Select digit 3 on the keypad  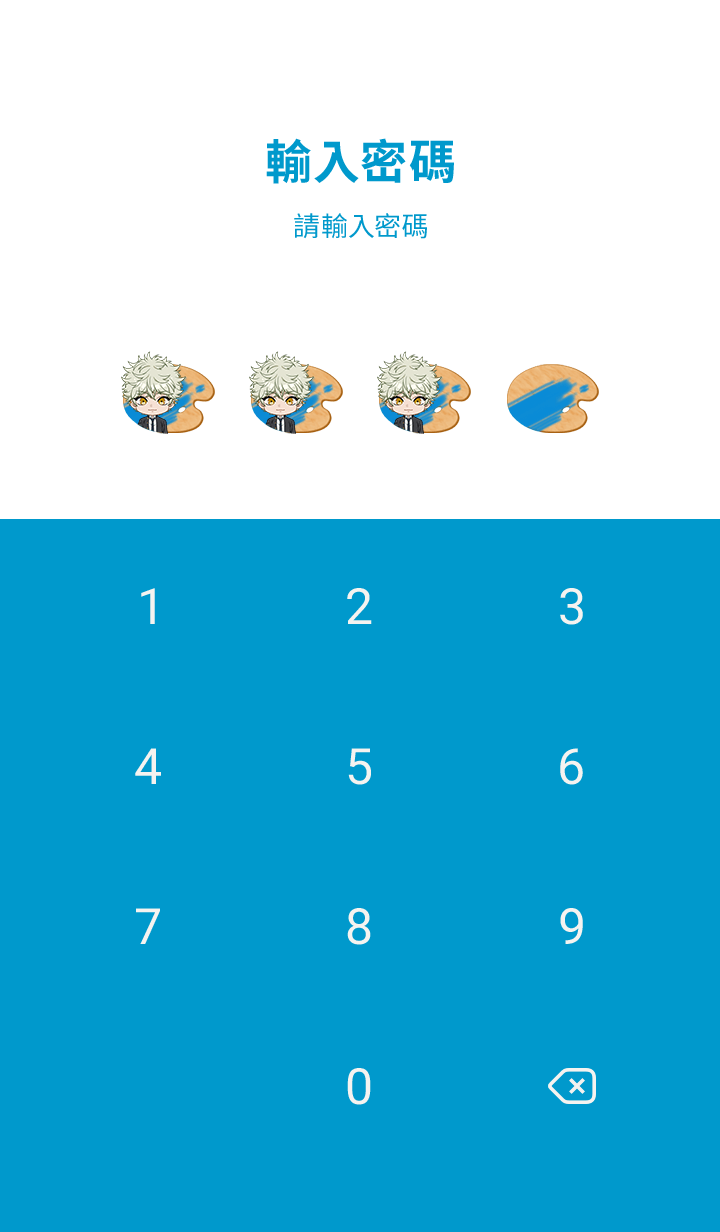click(571, 607)
